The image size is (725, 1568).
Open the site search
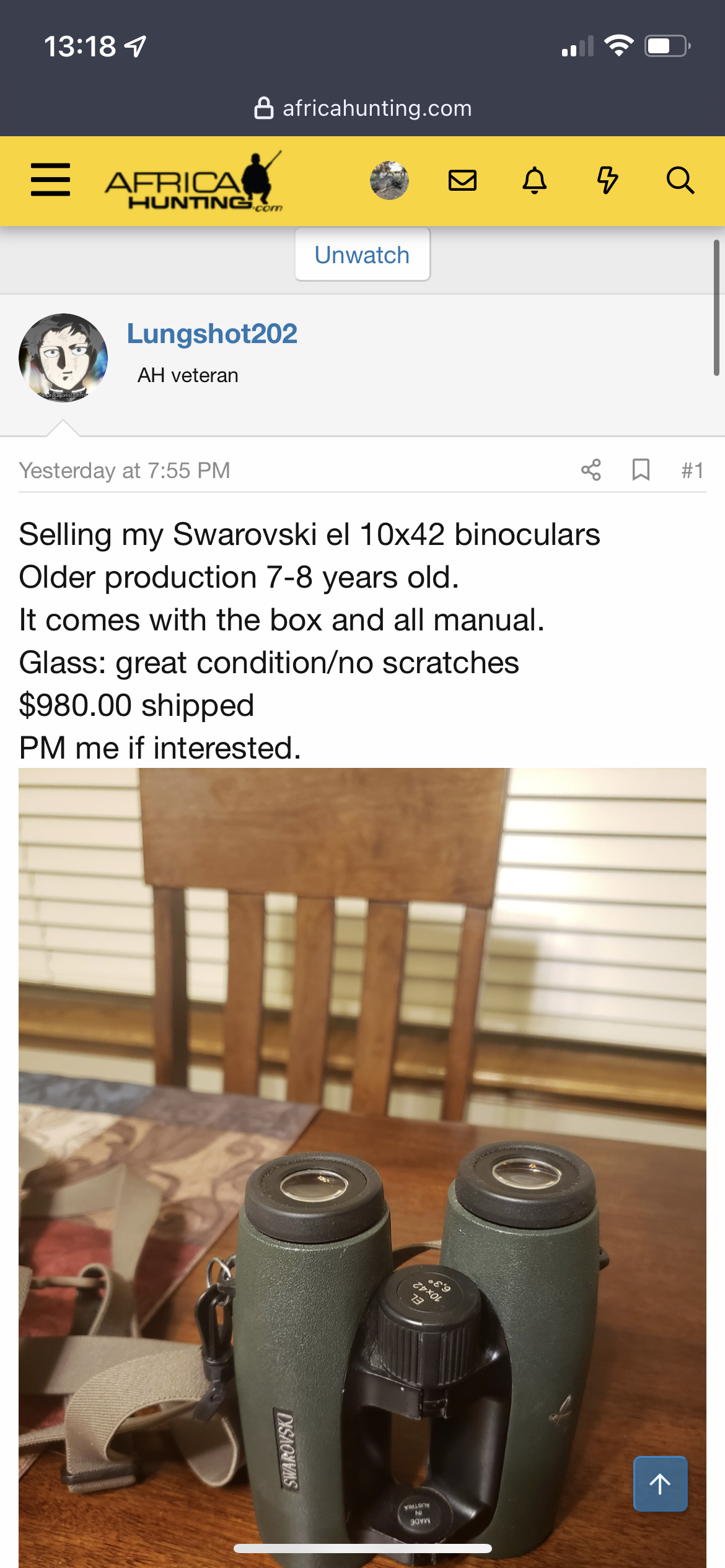click(x=680, y=180)
